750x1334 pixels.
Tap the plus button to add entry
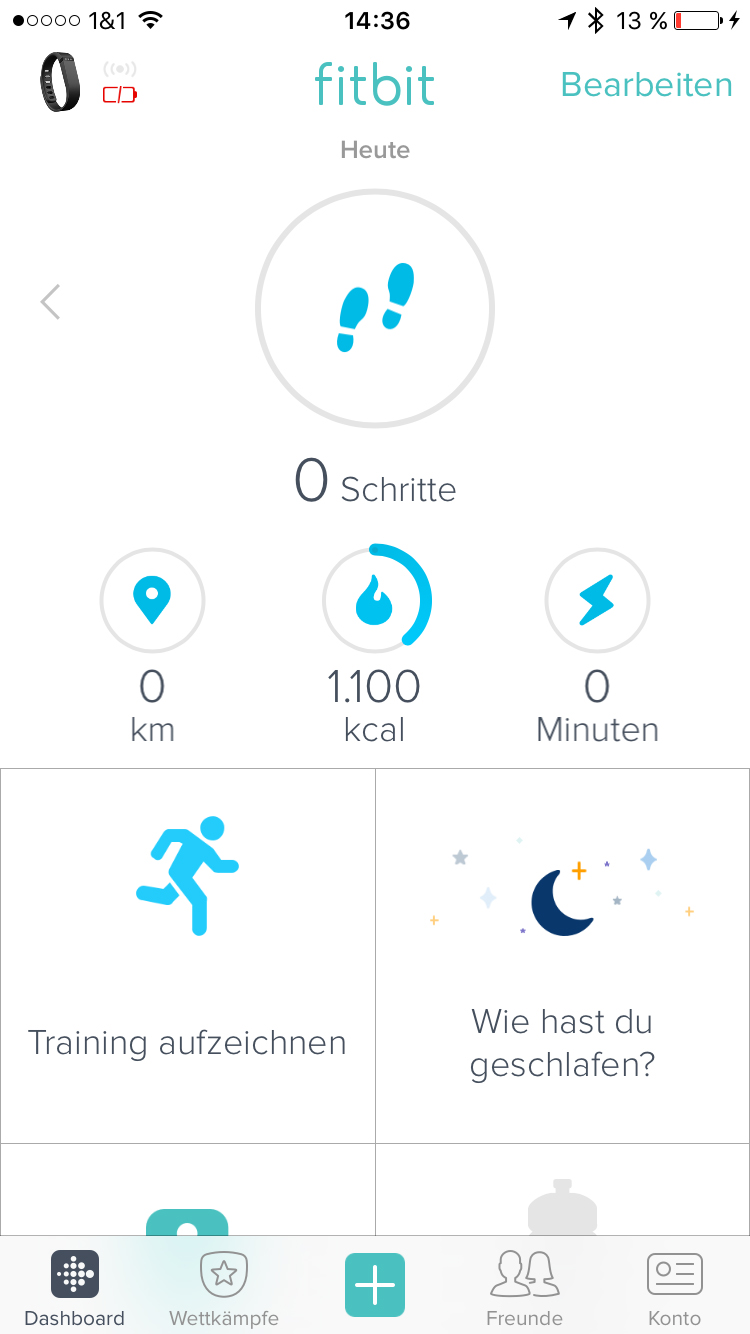375,1284
